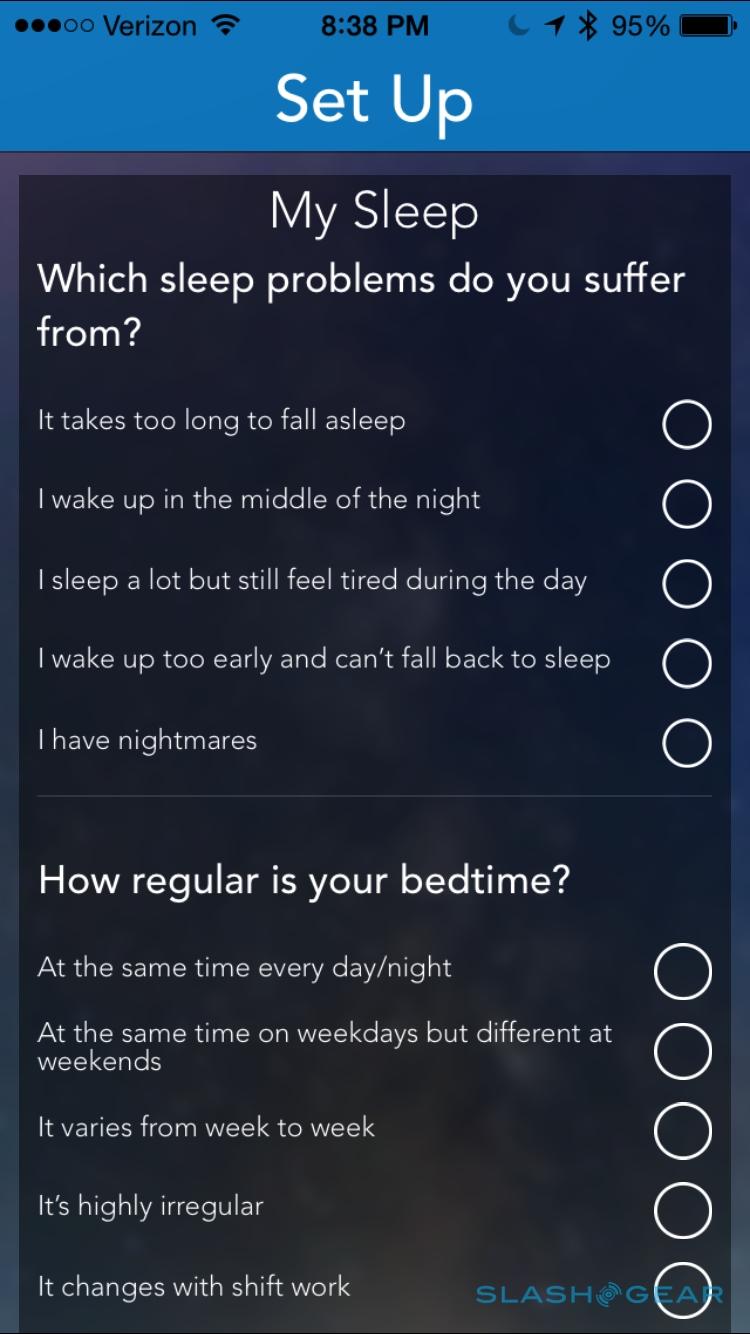
Task: Select 'It changes with shift work'
Action: (x=682, y=1289)
